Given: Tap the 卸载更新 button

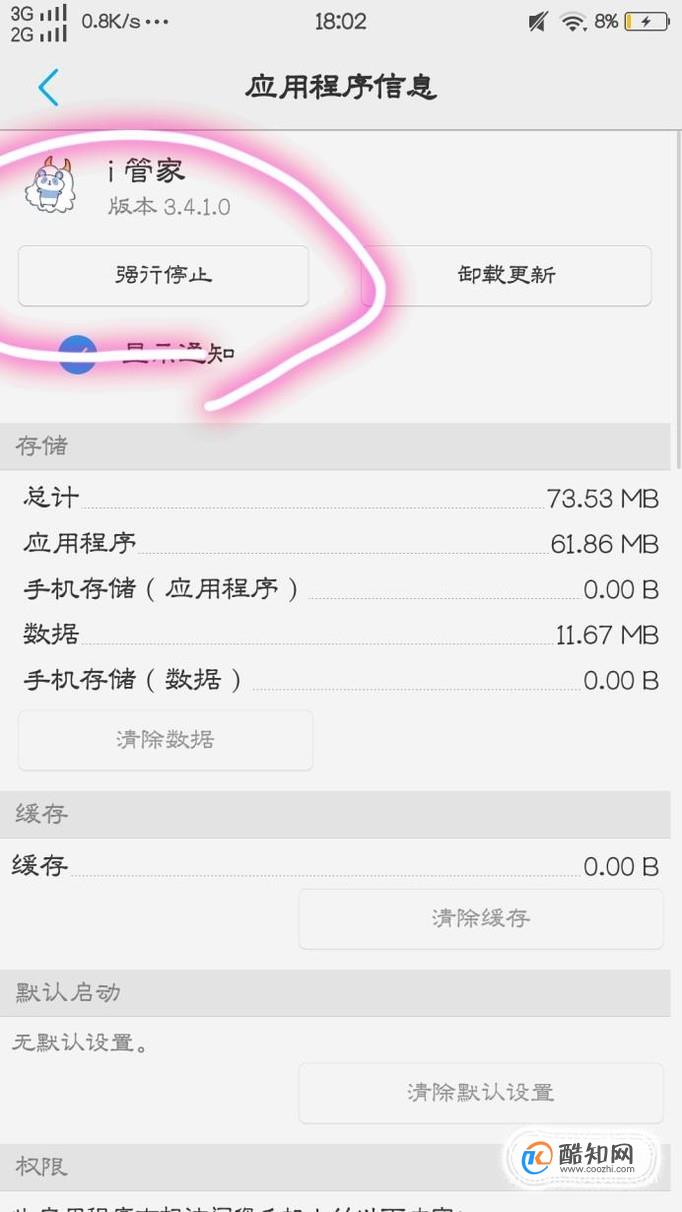Looking at the screenshot, I should click(x=506, y=275).
